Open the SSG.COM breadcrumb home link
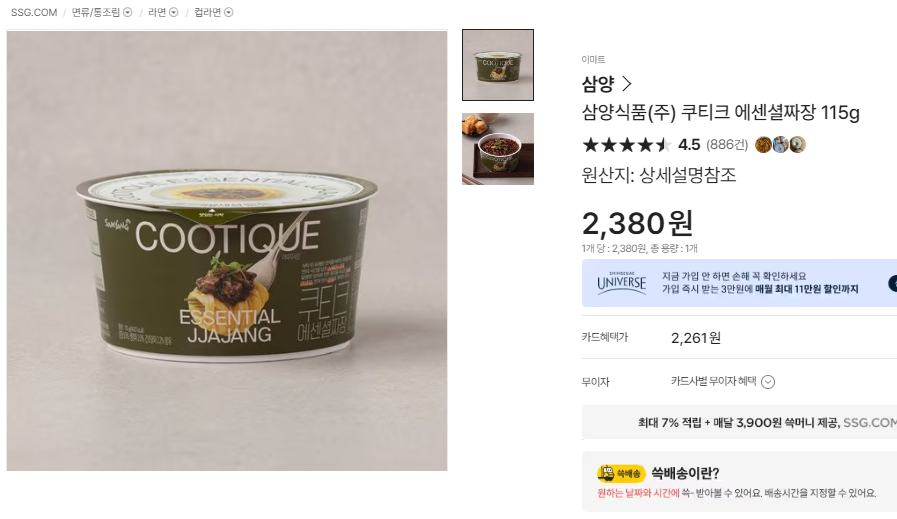 pyautogui.click(x=33, y=13)
